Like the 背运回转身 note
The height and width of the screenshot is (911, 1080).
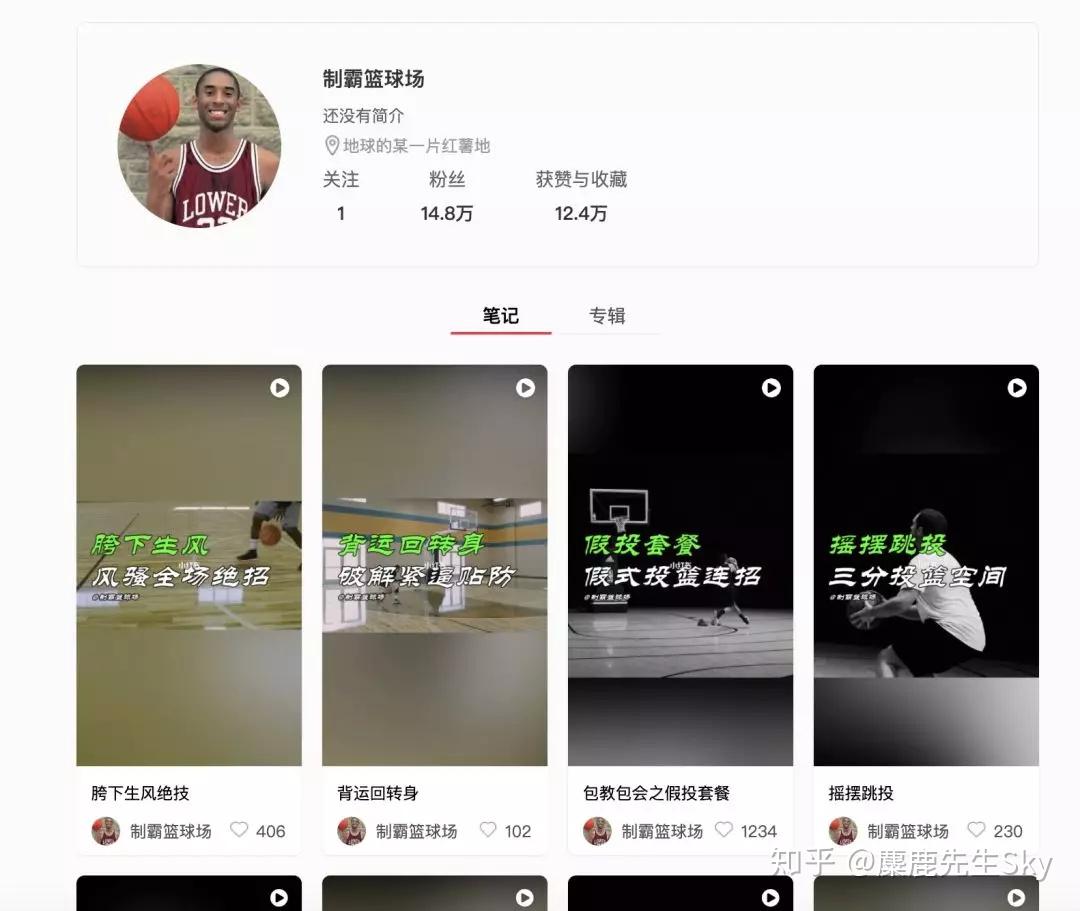(x=488, y=830)
